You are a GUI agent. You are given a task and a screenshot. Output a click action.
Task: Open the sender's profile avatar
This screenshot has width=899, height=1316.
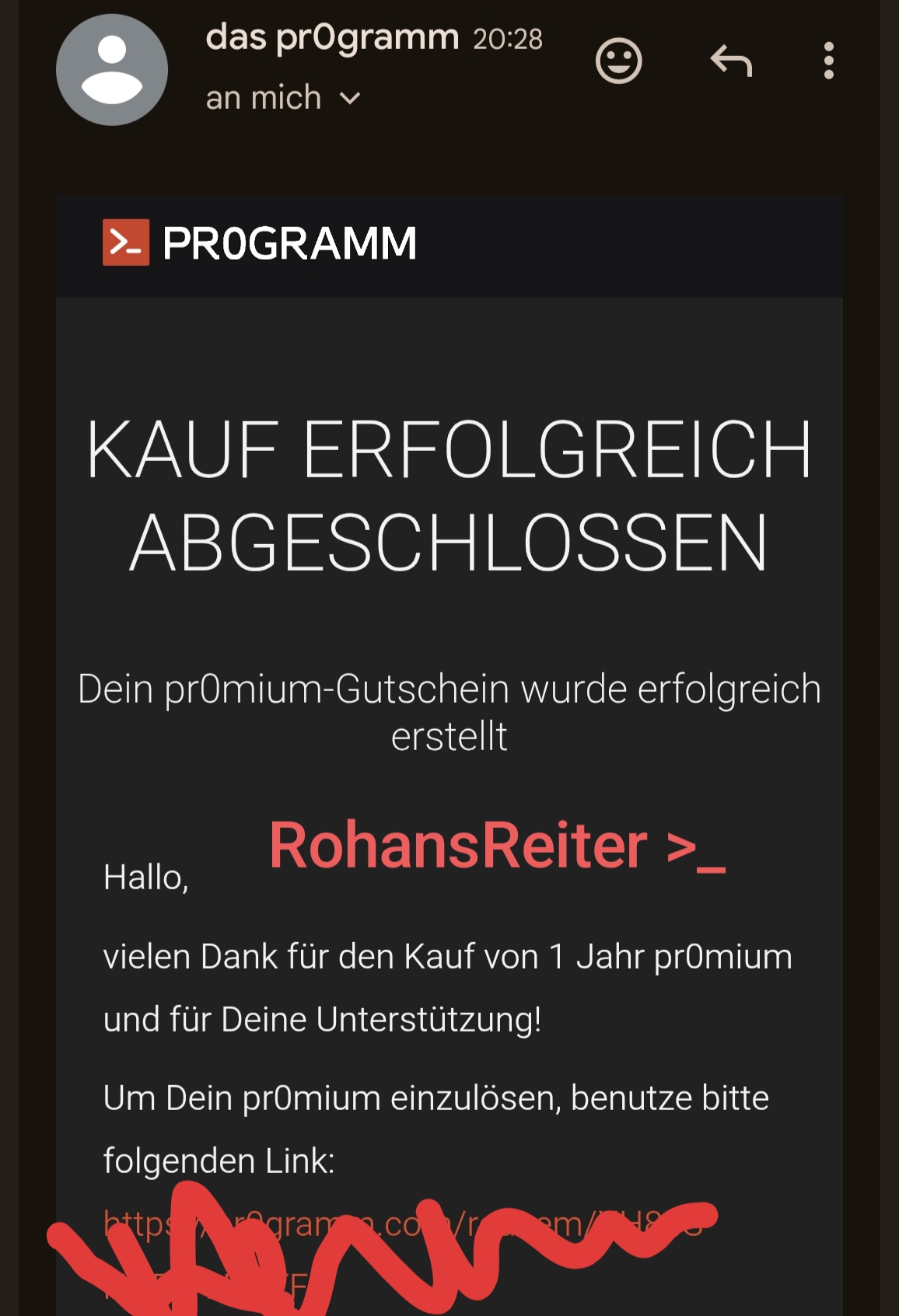tap(112, 70)
